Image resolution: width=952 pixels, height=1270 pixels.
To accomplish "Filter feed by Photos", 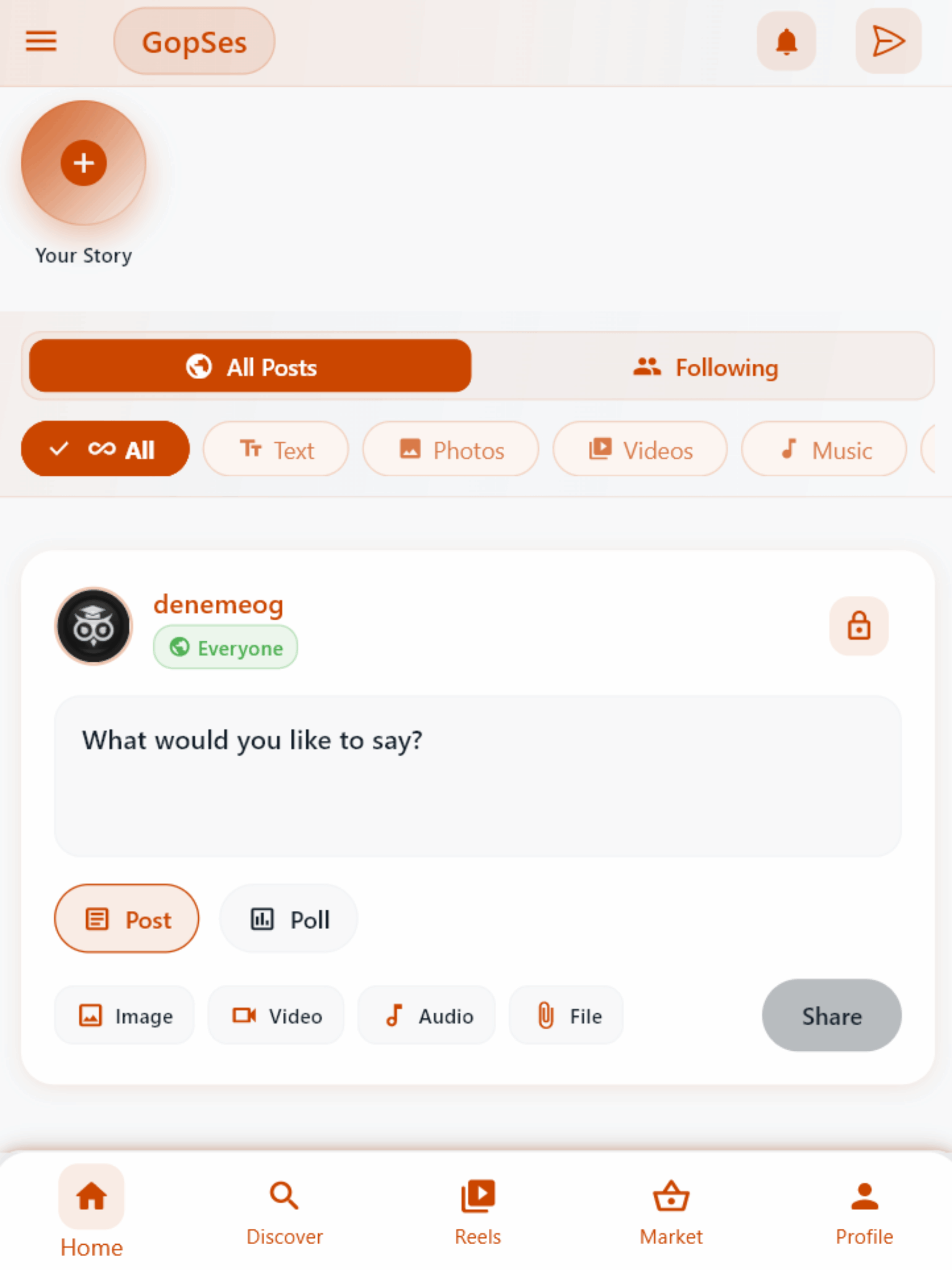I will pos(451,450).
